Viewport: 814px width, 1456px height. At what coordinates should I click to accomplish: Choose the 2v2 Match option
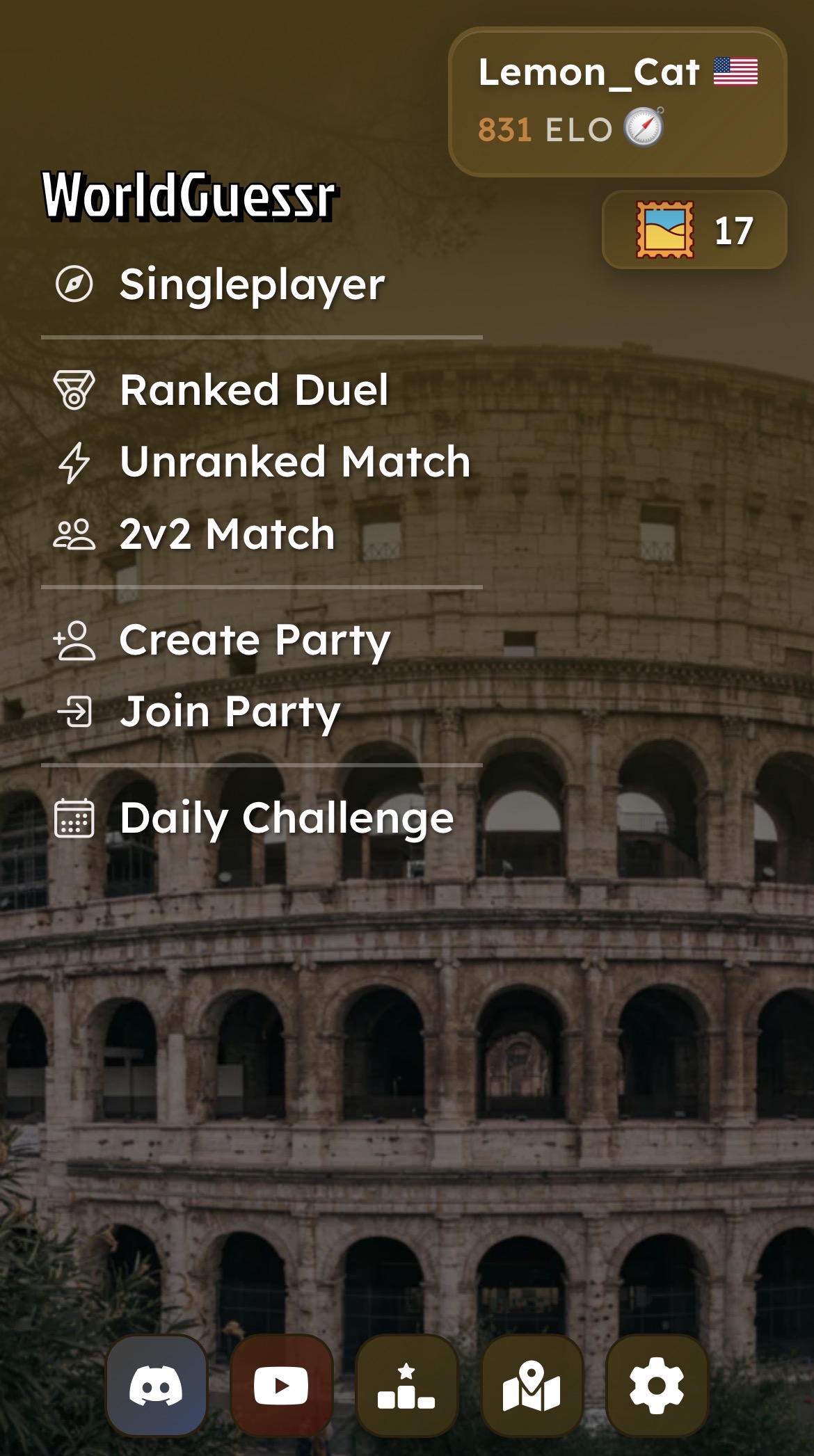tap(194, 534)
